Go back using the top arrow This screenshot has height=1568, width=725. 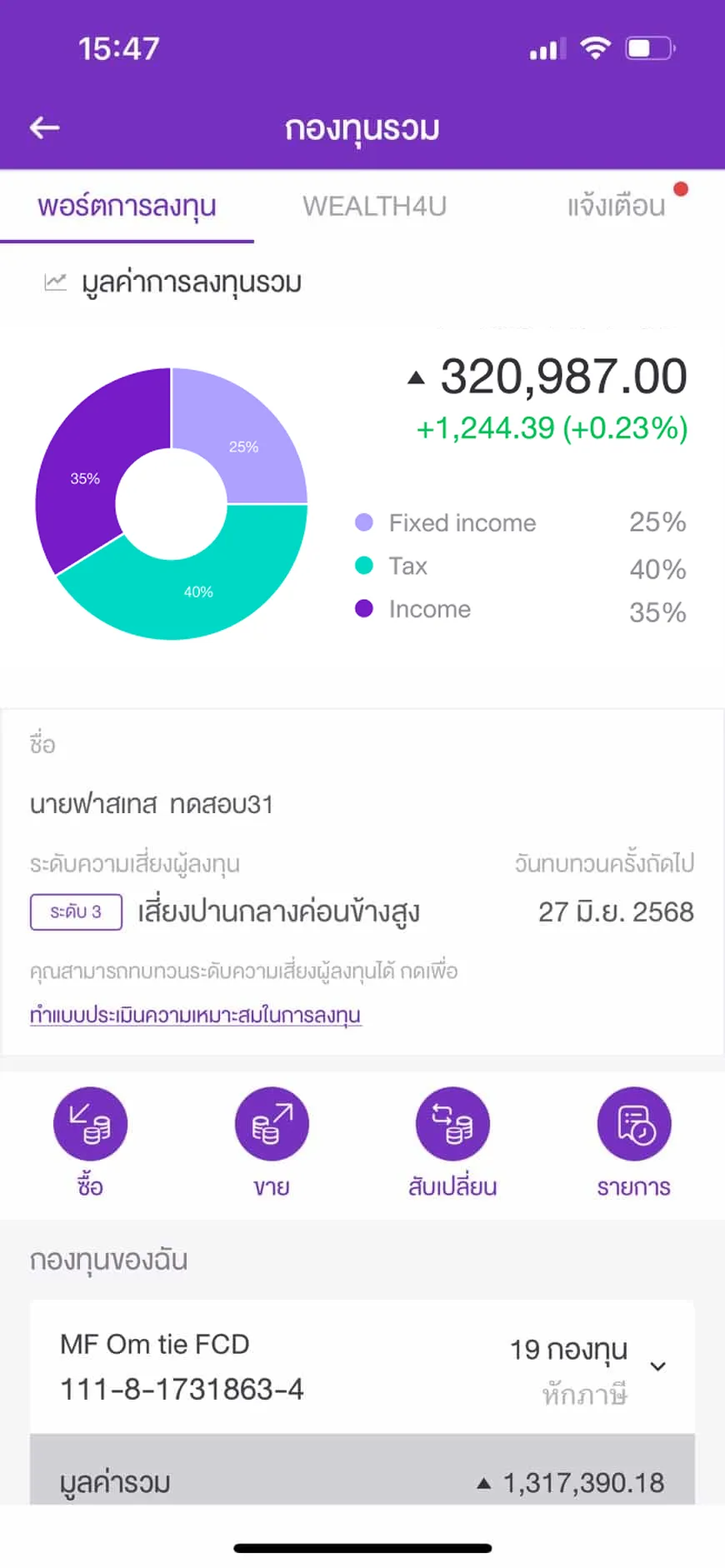(45, 127)
